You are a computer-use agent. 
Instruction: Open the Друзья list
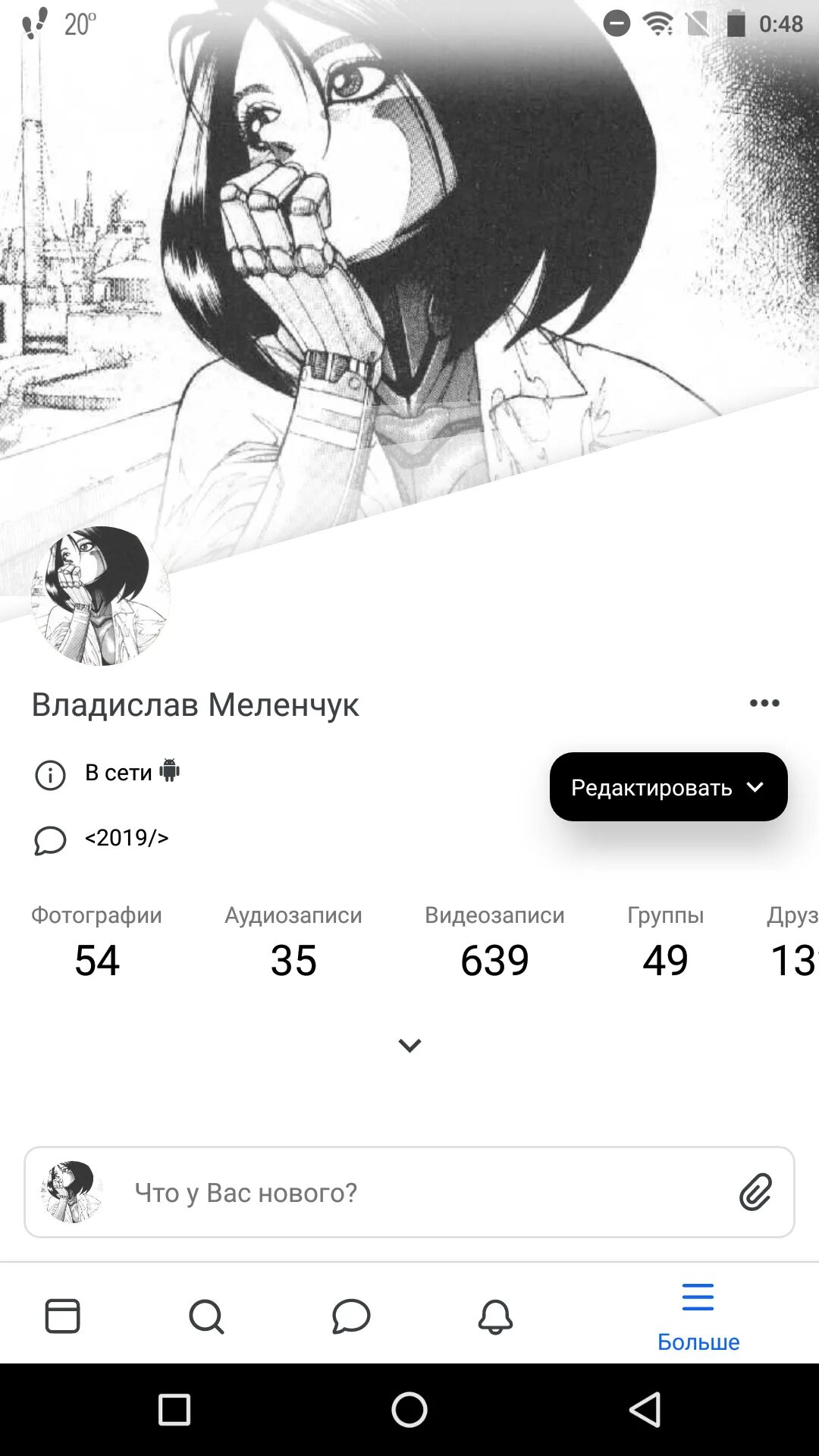792,943
